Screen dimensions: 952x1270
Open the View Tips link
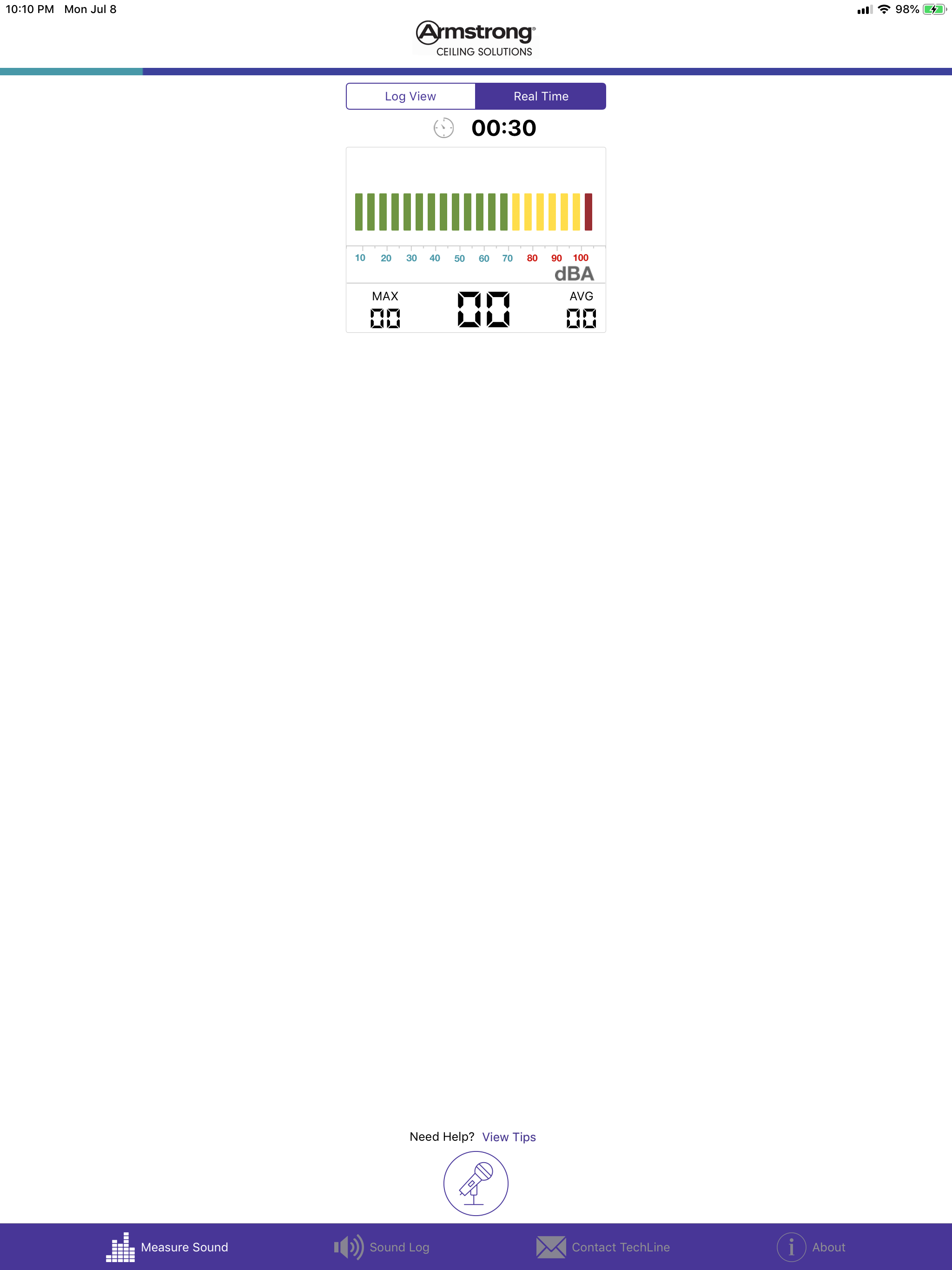509,1137
